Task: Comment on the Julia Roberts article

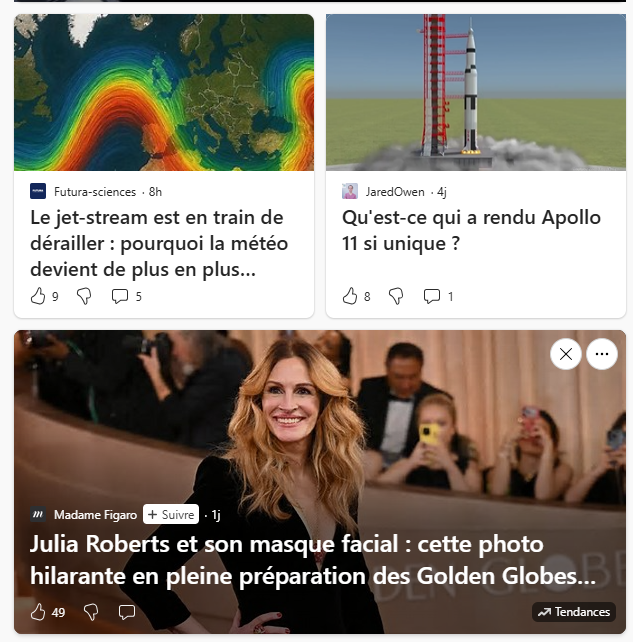Action: point(127,611)
